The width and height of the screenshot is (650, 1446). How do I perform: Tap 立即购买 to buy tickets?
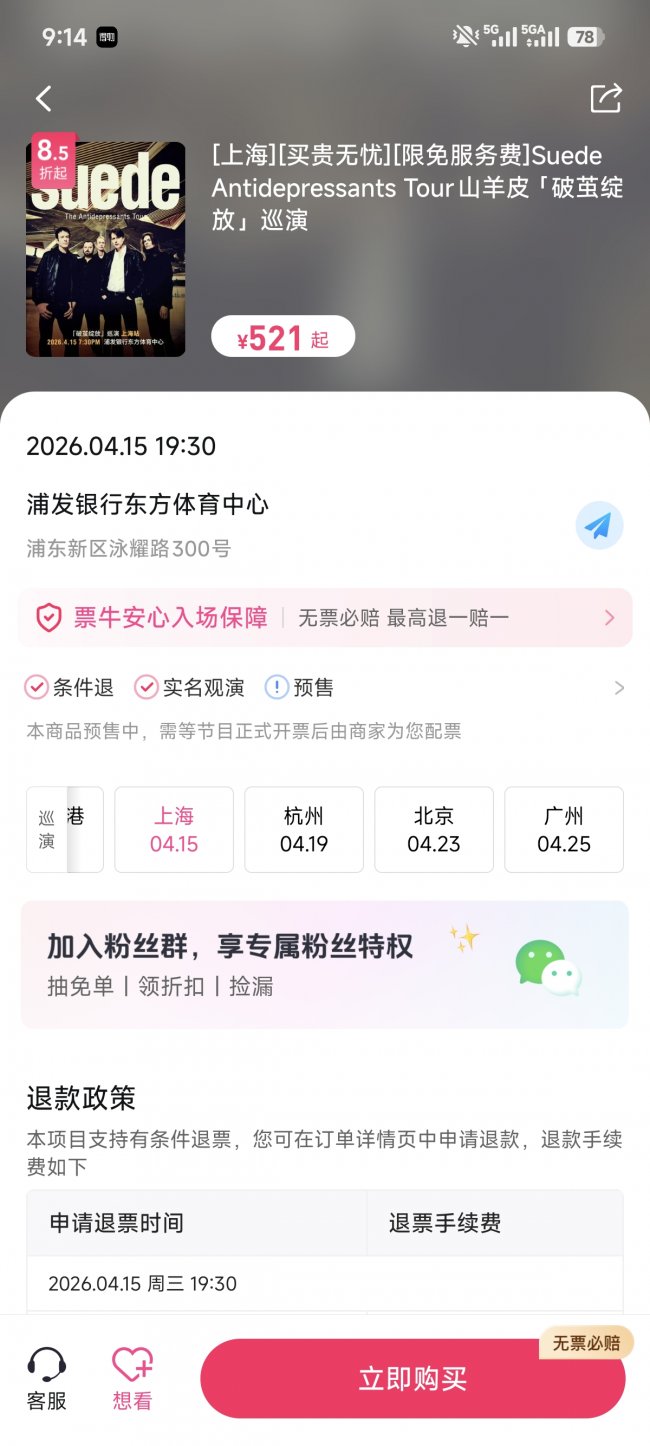click(x=413, y=1379)
